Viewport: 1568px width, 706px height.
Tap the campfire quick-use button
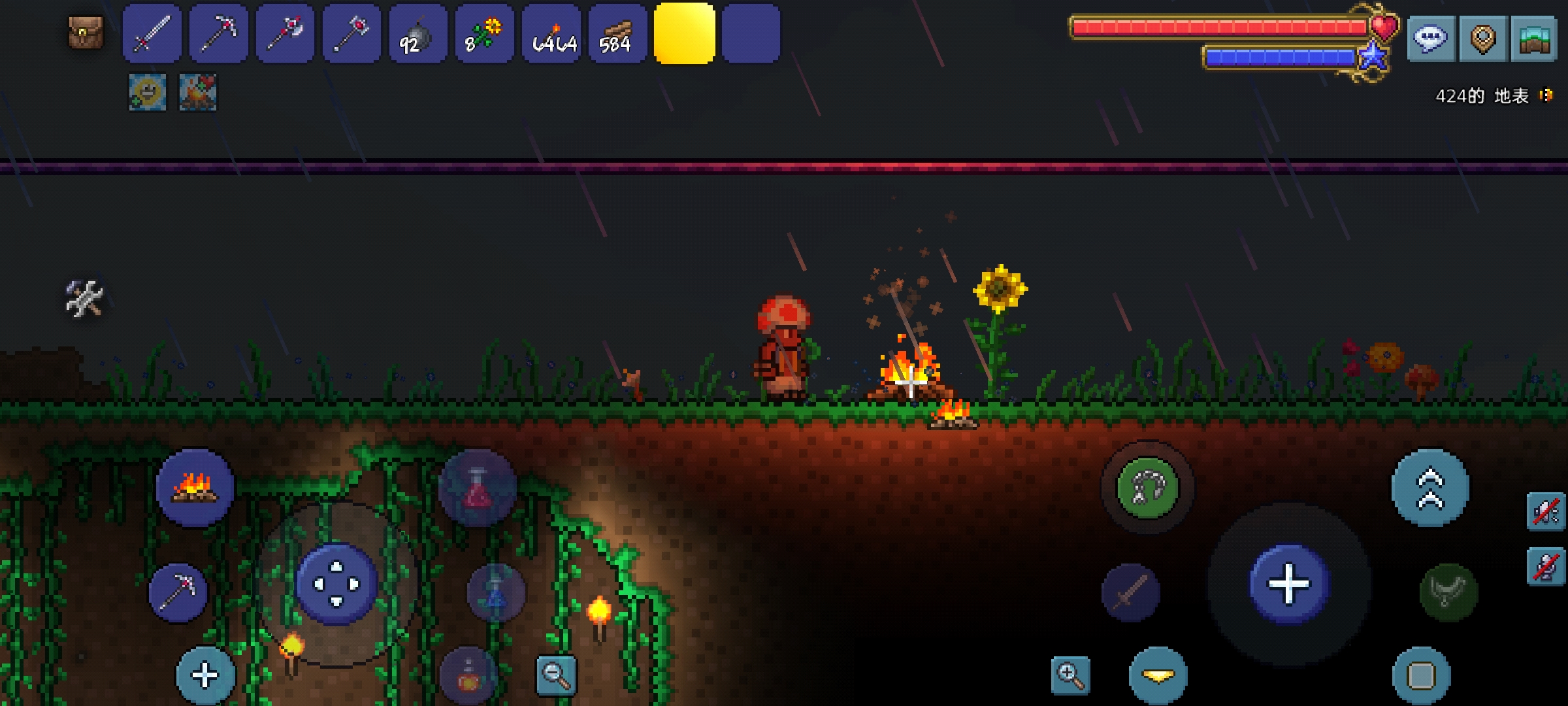click(195, 488)
